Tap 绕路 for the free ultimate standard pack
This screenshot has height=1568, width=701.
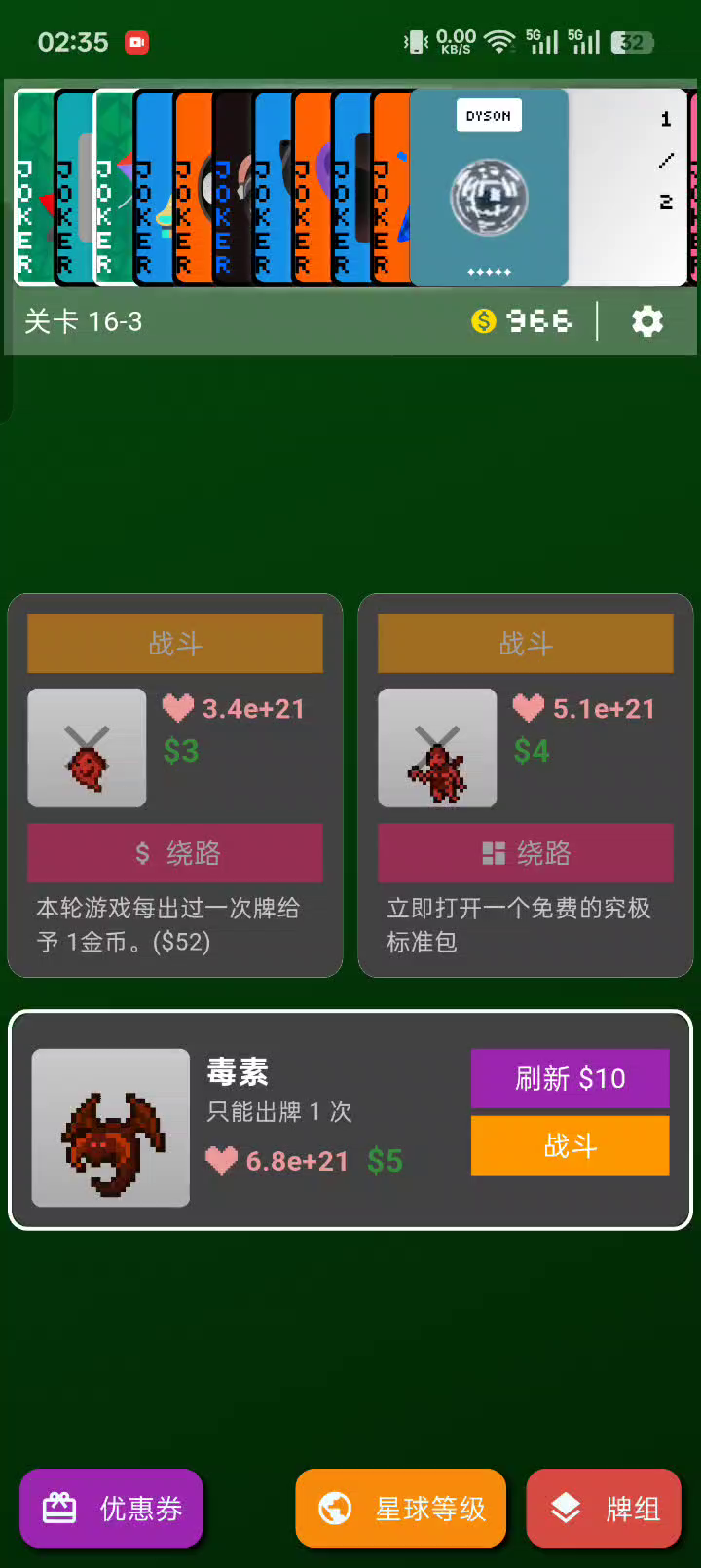click(x=526, y=853)
